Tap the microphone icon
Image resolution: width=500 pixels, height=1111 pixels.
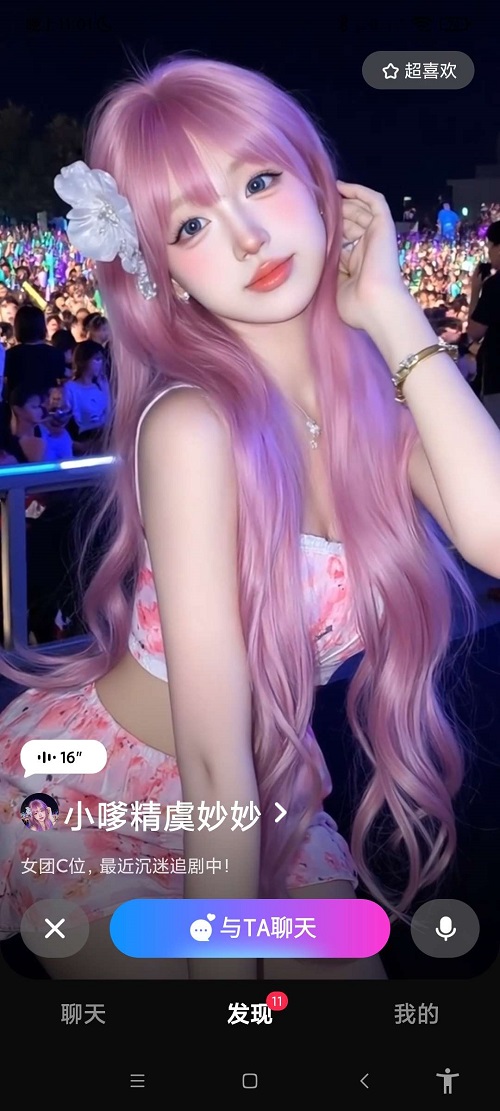[x=445, y=928]
